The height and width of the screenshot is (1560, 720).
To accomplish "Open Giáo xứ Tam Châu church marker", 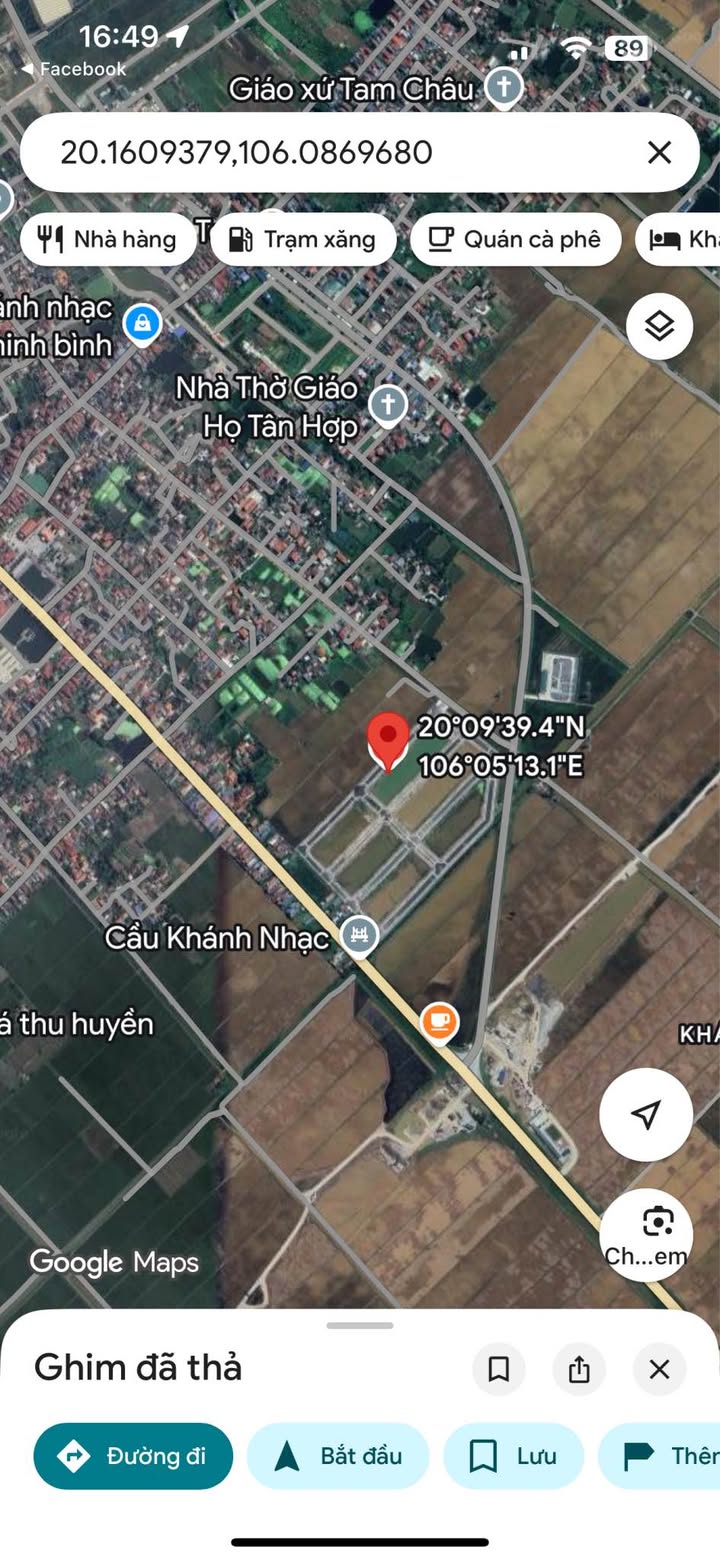I will point(504,88).
